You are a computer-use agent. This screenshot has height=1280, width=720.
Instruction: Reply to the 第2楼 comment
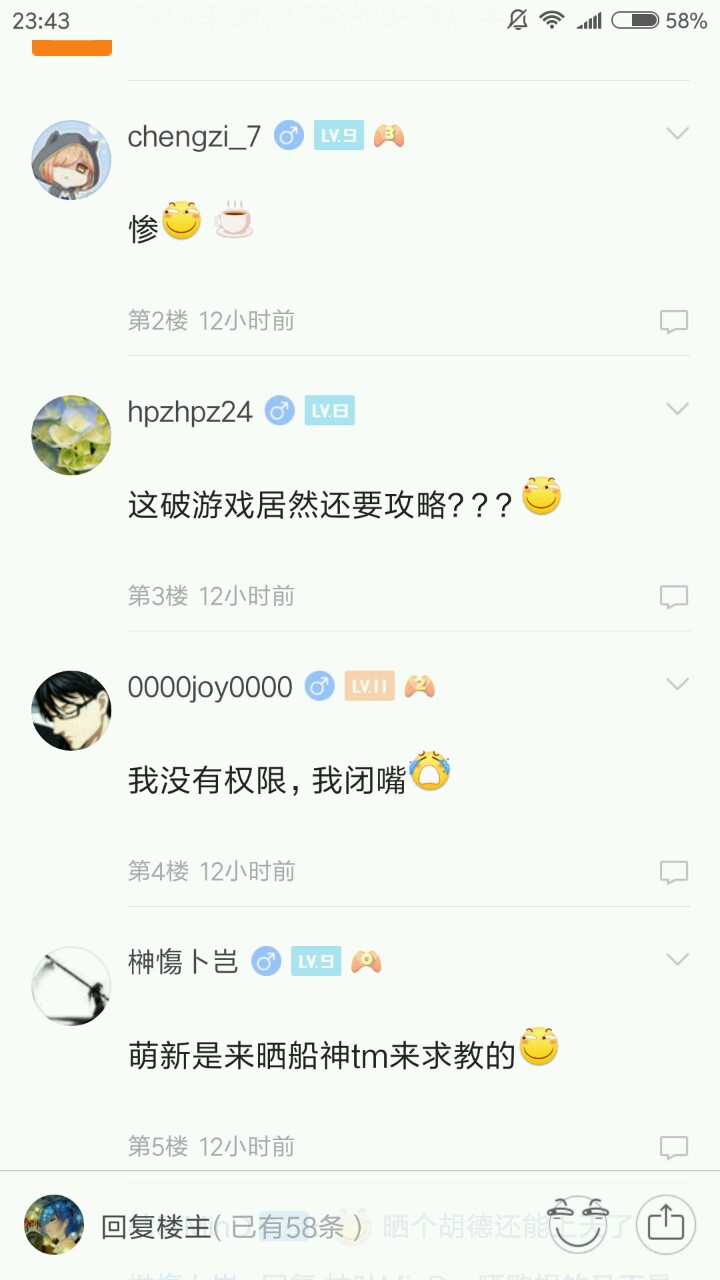674,322
